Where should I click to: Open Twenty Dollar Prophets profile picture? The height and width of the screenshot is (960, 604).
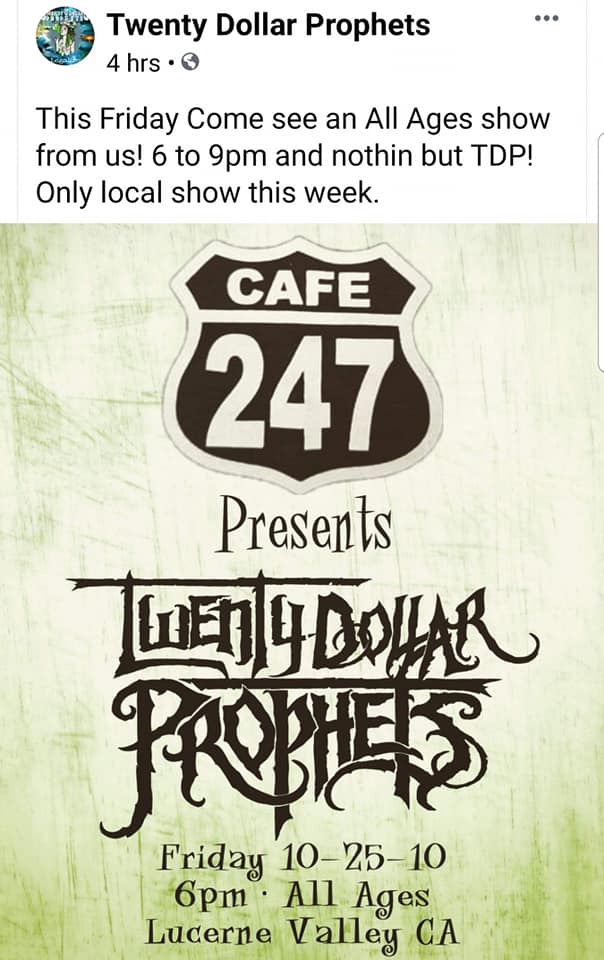62,40
